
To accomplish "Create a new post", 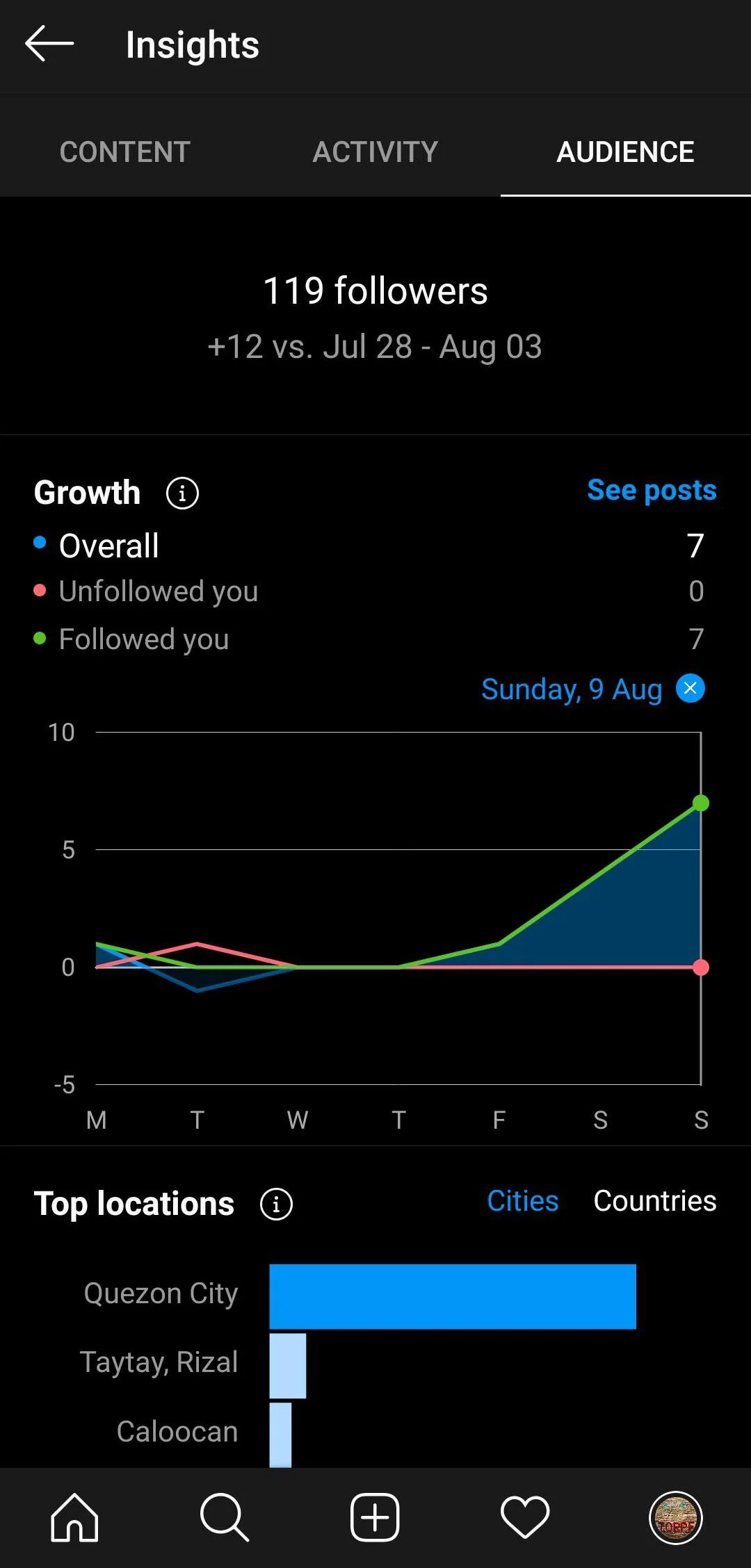I will (375, 1517).
